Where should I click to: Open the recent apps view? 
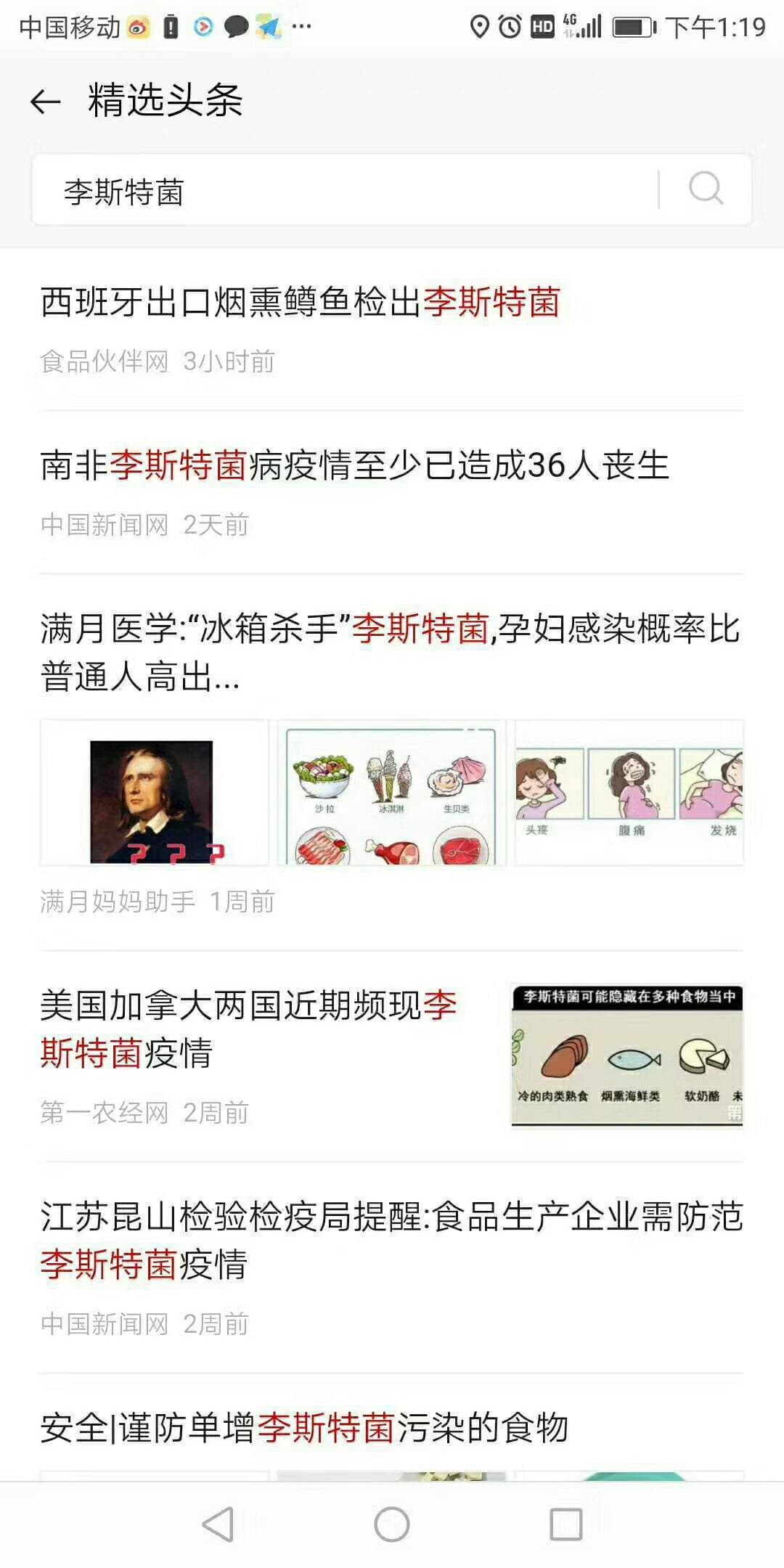[x=566, y=1524]
